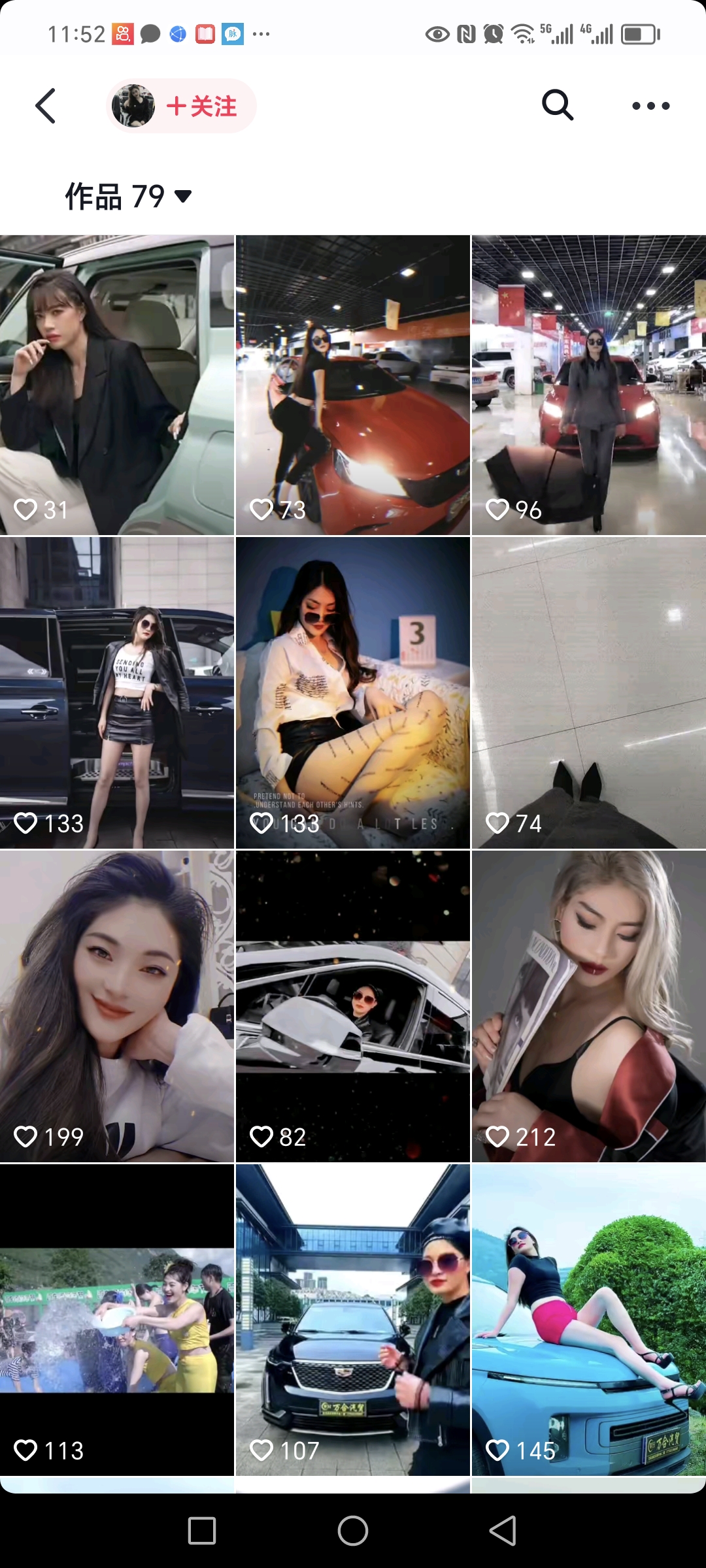Open the video with 73 likes
The image size is (706, 1568).
point(352,385)
